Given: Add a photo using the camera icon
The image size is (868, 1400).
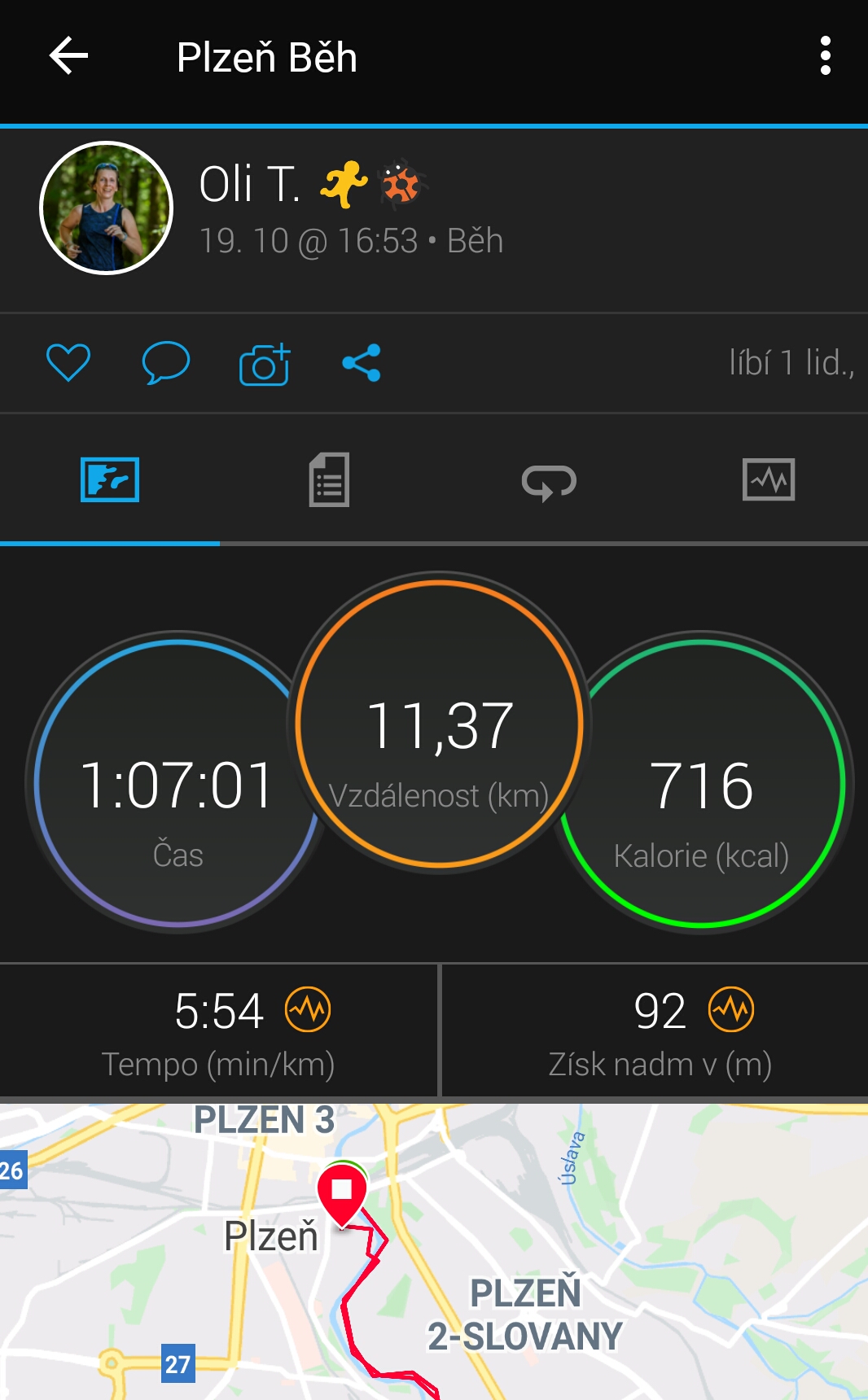Looking at the screenshot, I should (265, 363).
